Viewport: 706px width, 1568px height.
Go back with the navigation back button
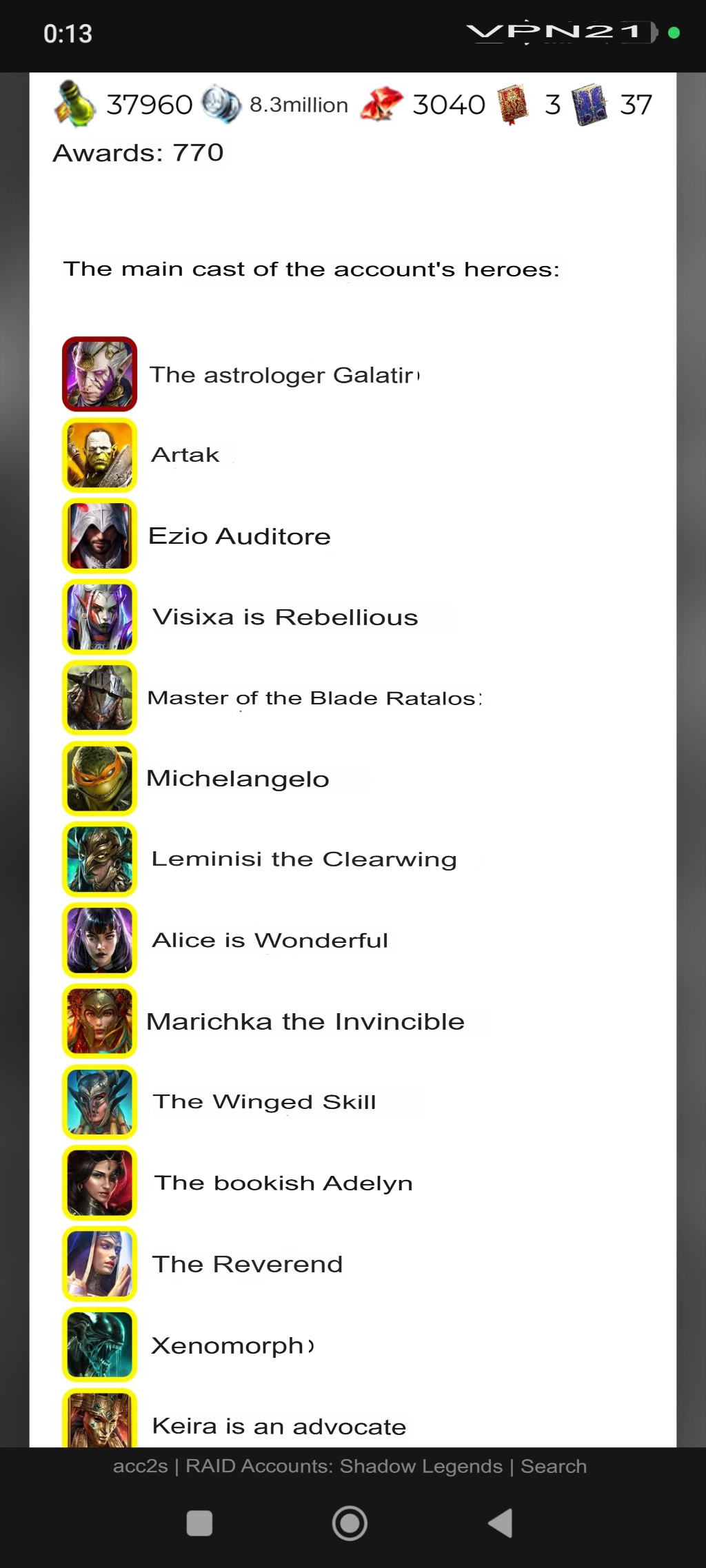coord(501,1523)
